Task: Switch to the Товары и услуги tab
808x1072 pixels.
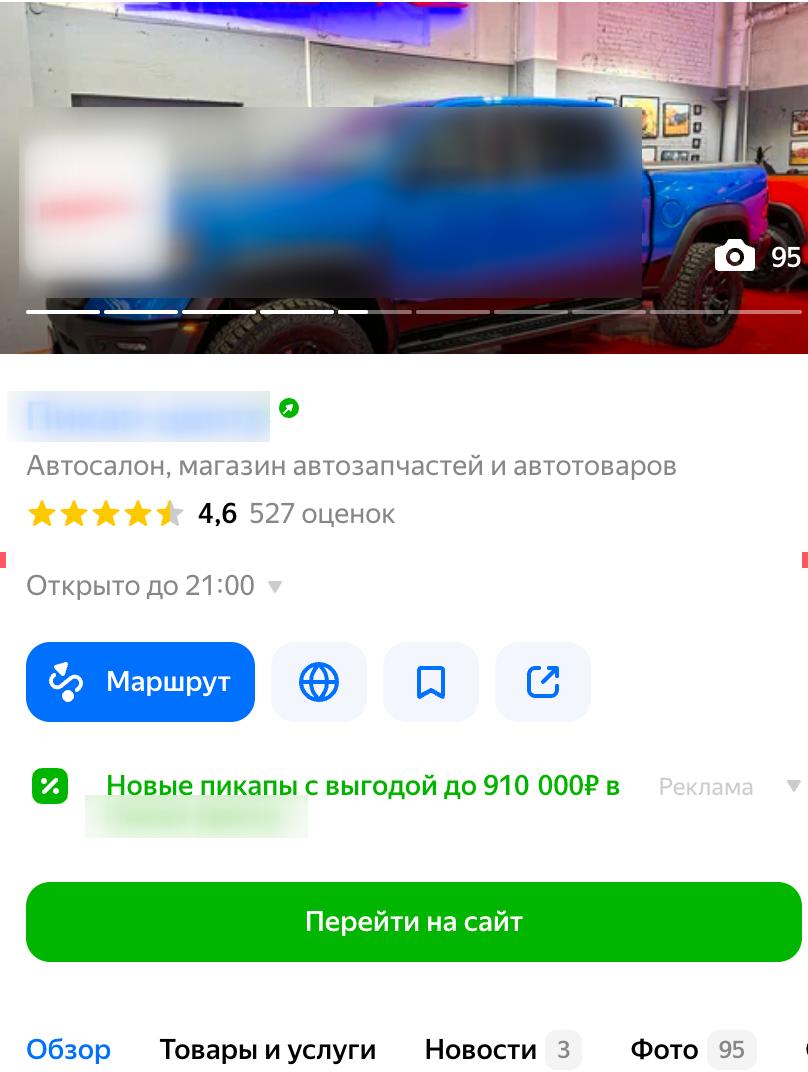Action: click(x=268, y=1050)
